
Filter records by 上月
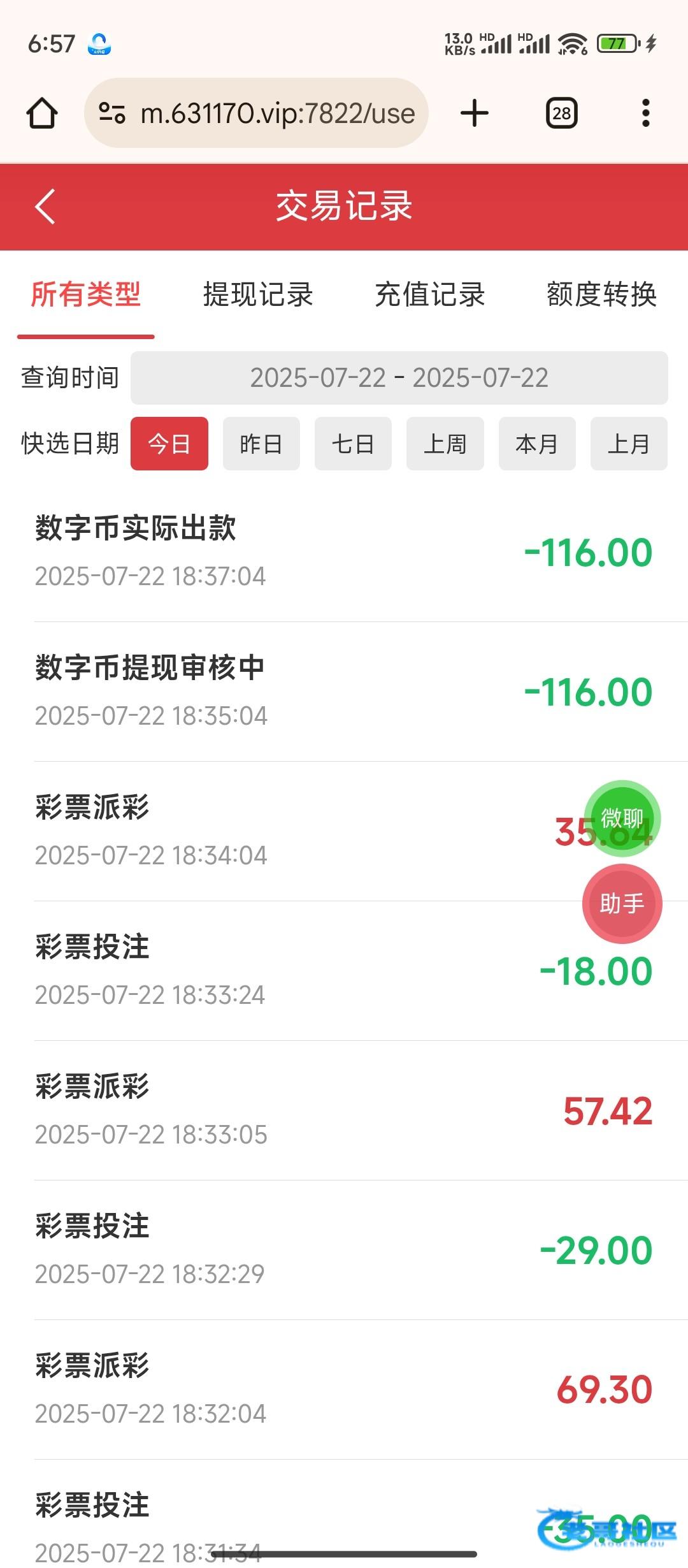(629, 444)
